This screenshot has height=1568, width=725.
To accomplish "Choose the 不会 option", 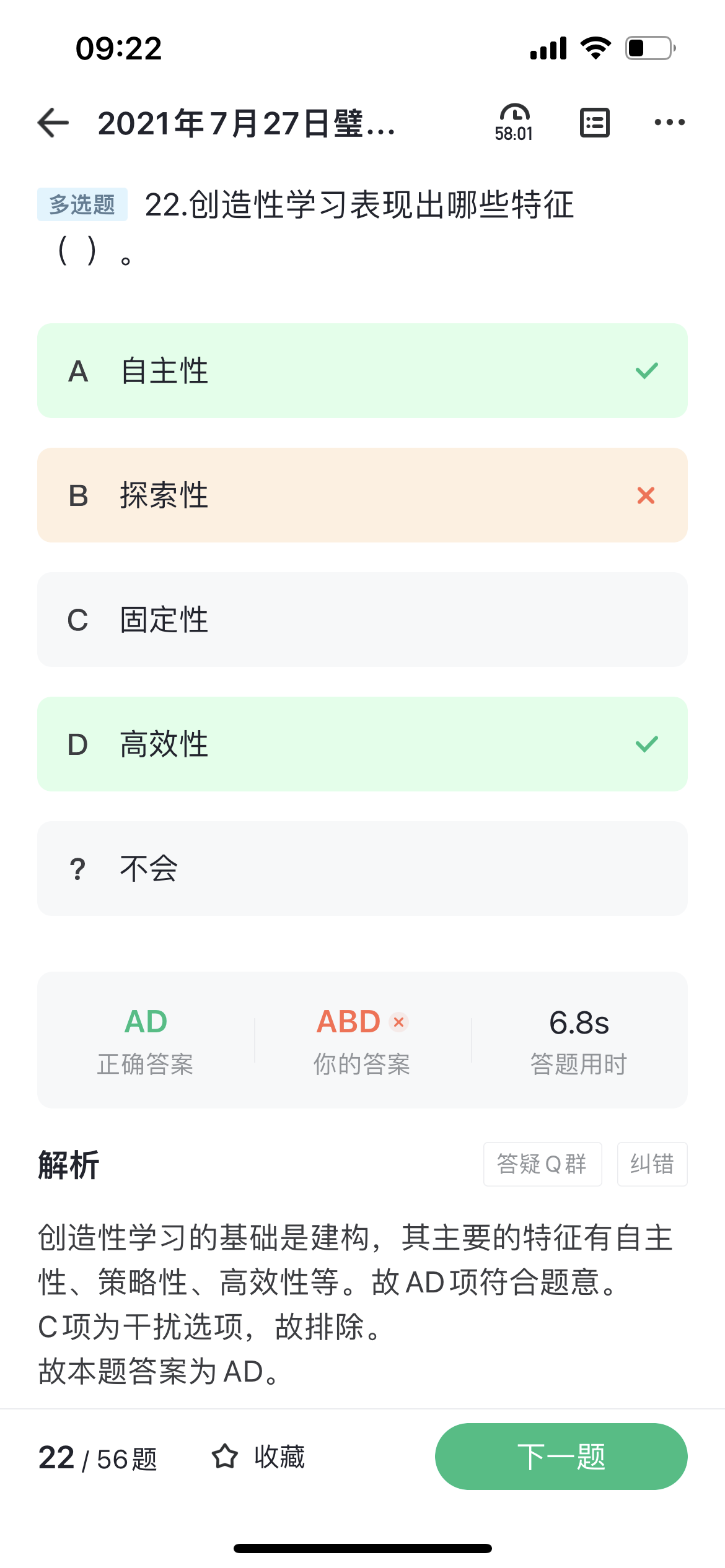I will pyautogui.click(x=362, y=868).
